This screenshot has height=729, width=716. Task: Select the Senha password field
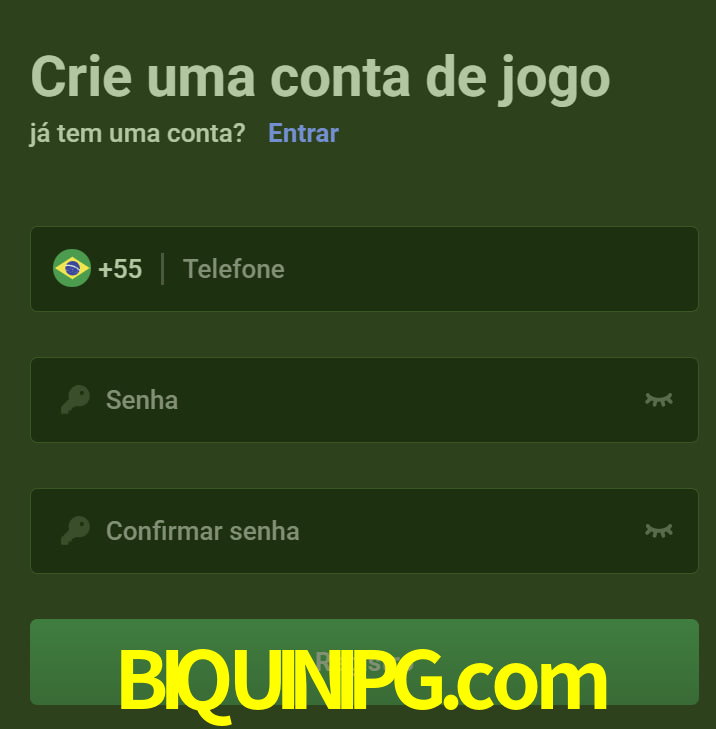point(360,400)
